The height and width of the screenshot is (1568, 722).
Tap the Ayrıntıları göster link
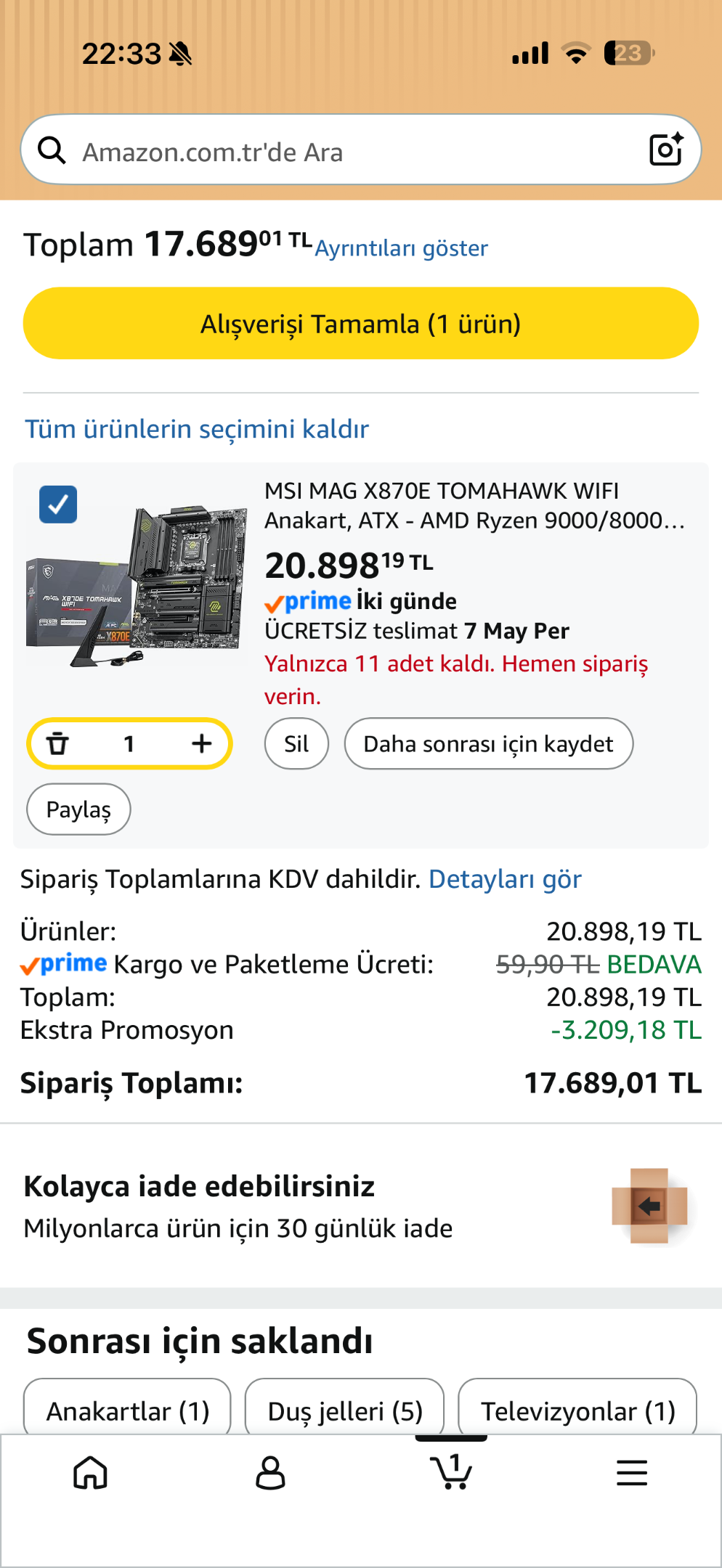point(401,248)
